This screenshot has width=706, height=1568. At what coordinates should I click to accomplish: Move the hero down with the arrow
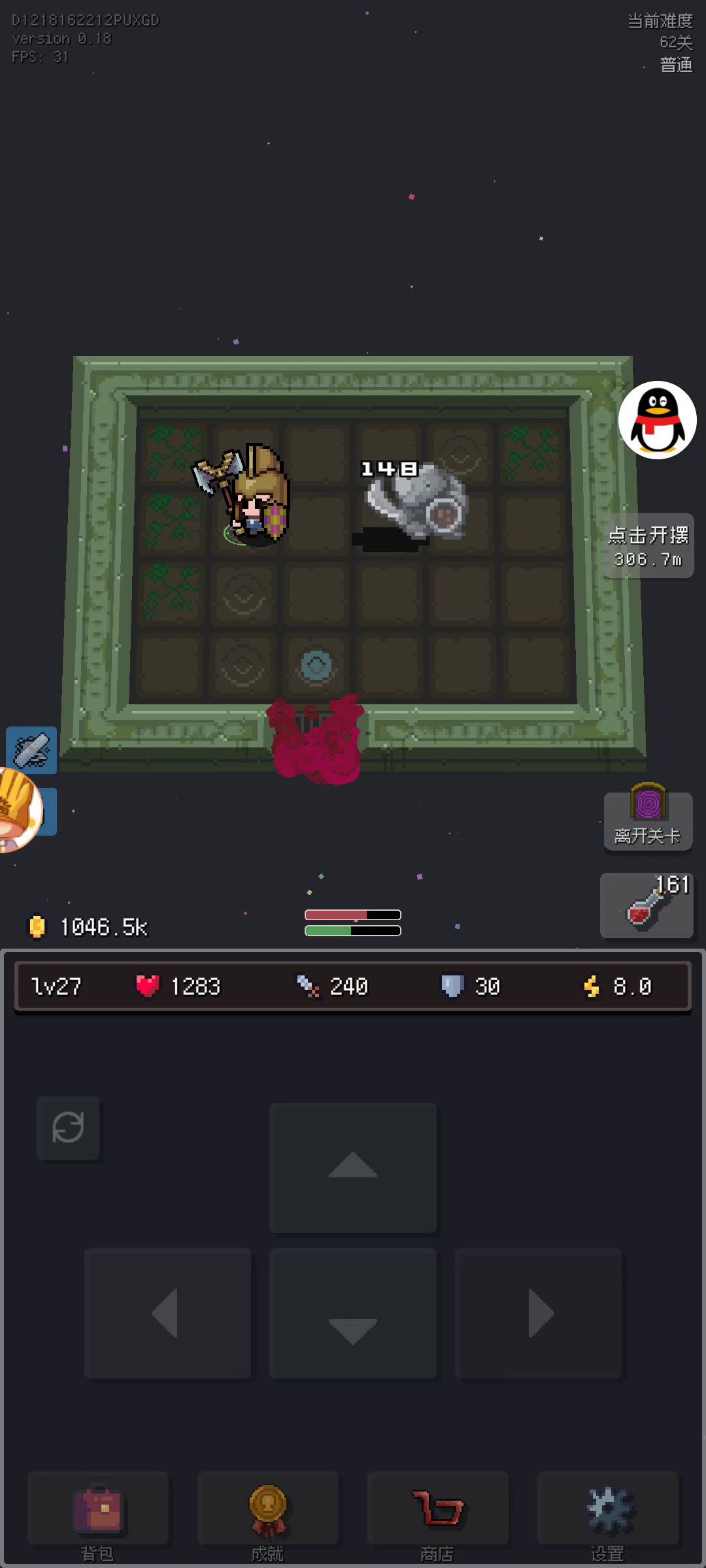pyautogui.click(x=353, y=1313)
